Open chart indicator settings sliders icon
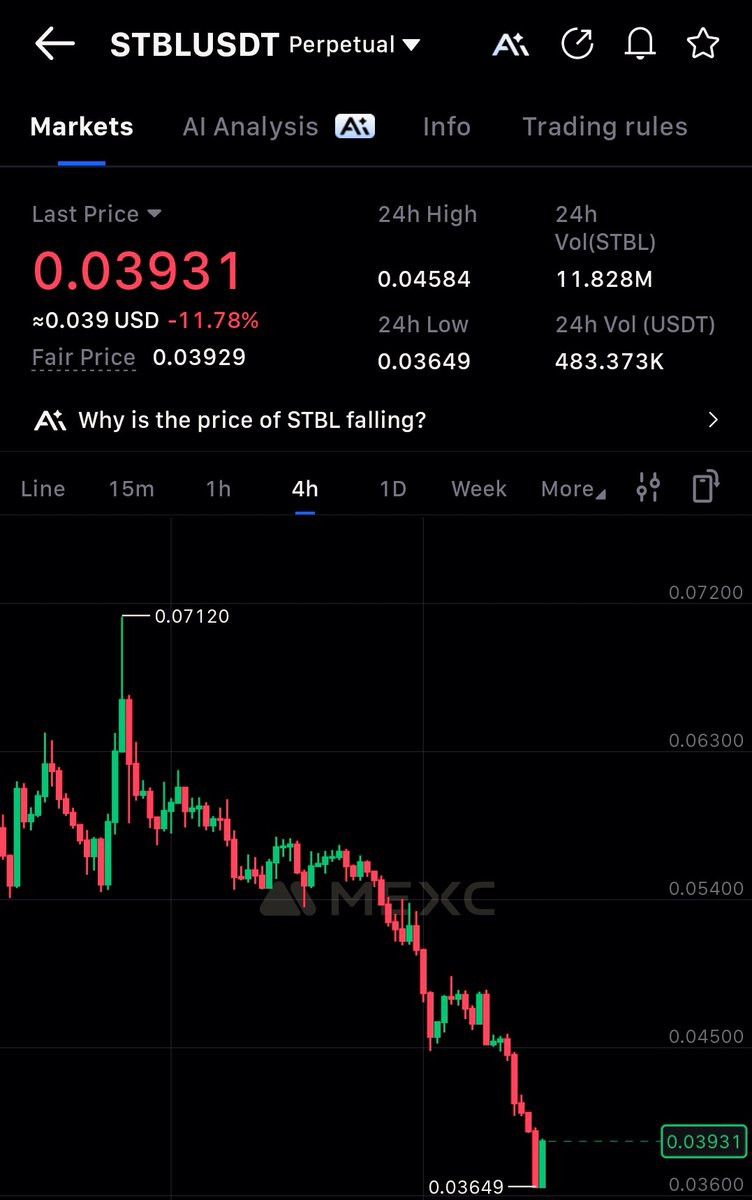Screen dimensions: 752x1200 (648, 488)
